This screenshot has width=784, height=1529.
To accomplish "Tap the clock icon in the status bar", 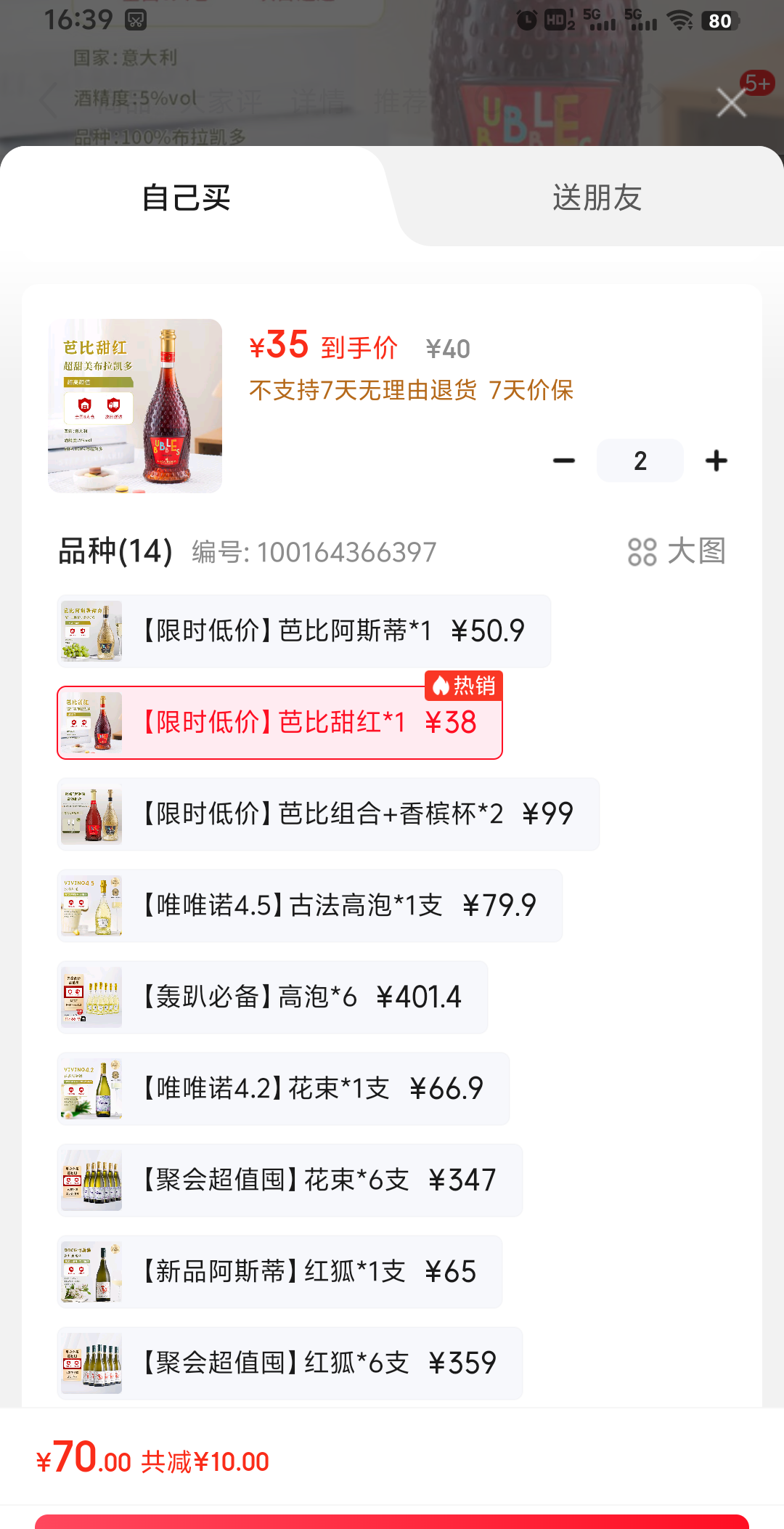I will [524, 20].
